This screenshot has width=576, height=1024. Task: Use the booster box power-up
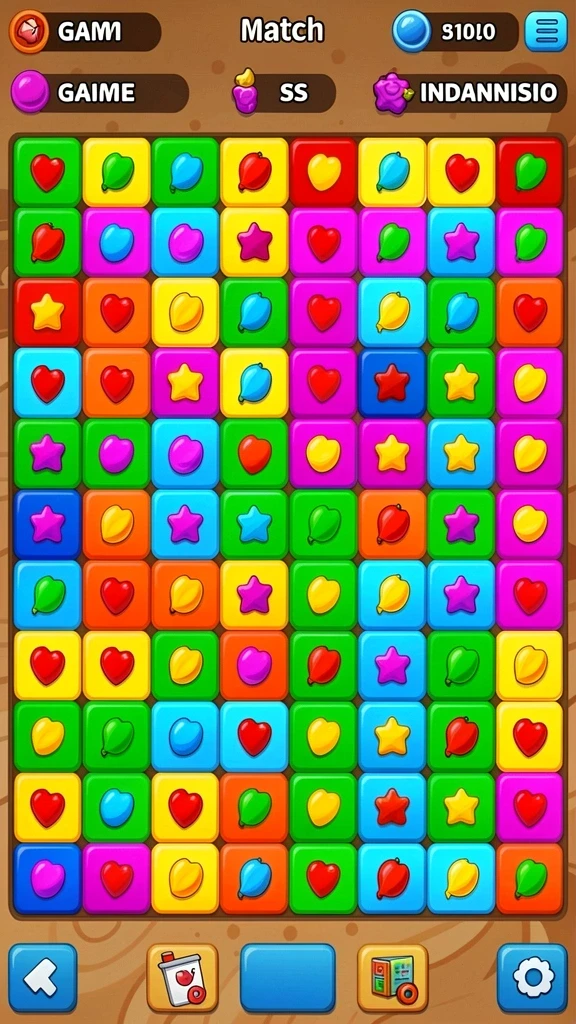392,977
